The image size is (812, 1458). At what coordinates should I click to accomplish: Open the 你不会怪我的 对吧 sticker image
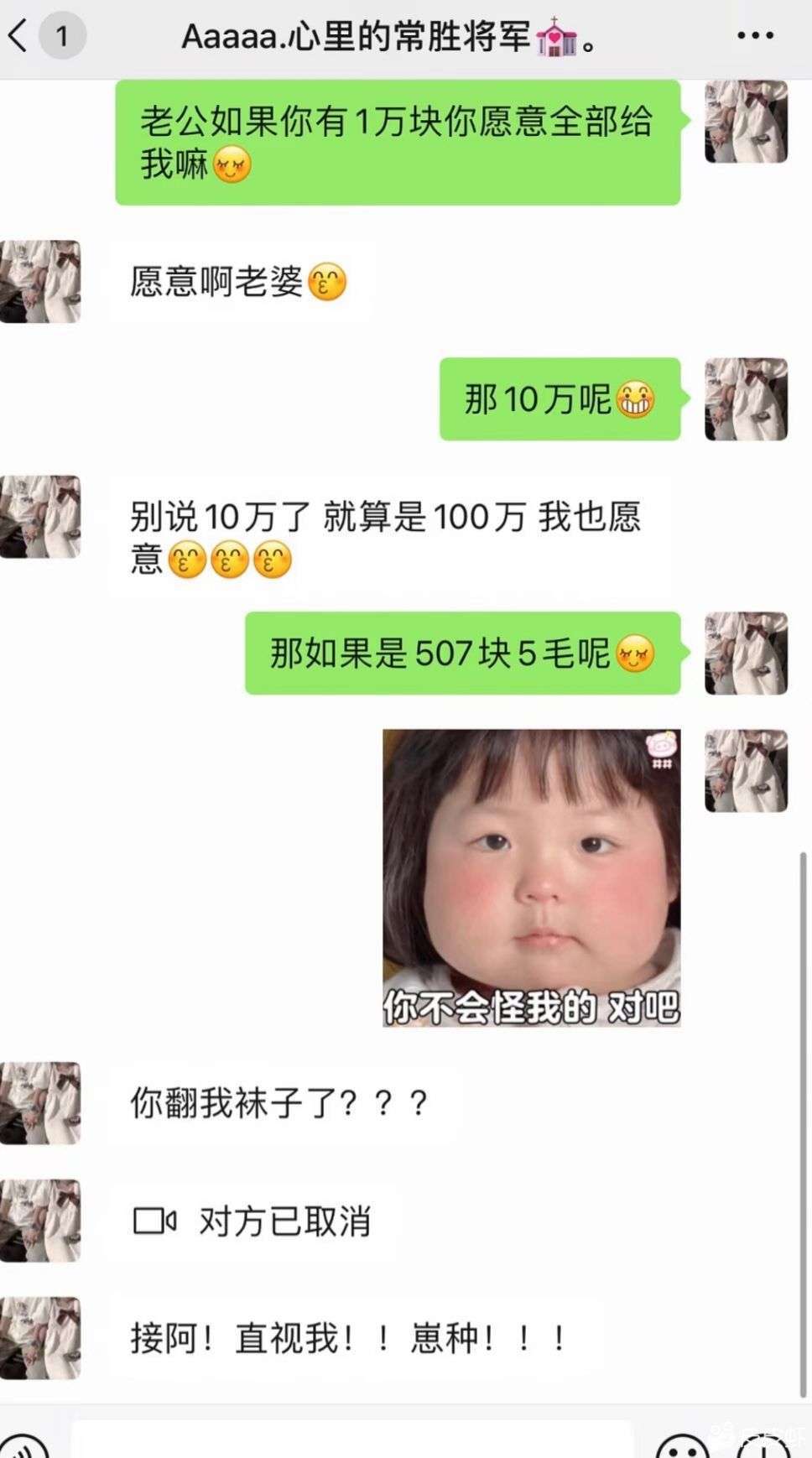(x=531, y=877)
